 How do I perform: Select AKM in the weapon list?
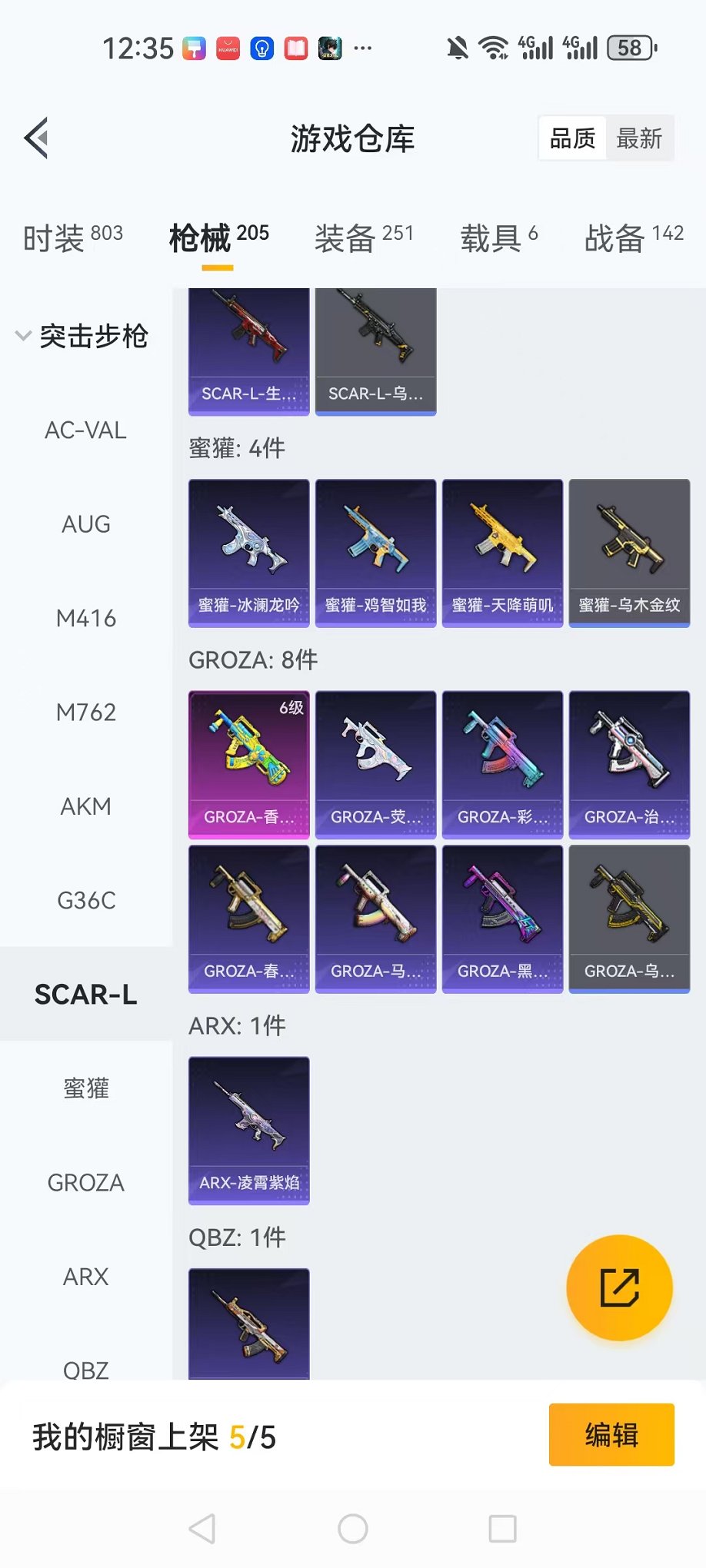[85, 806]
